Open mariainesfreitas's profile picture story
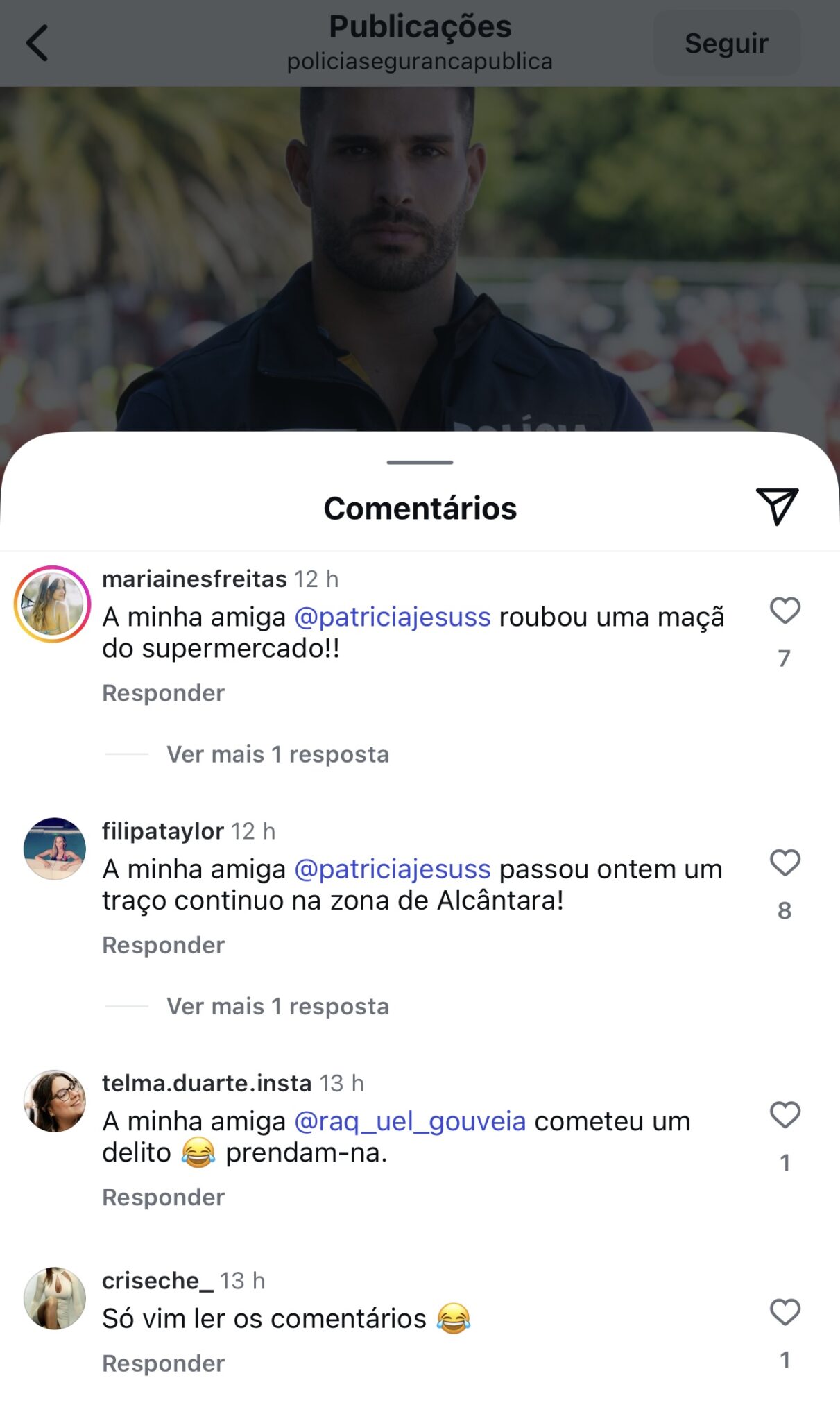 pyautogui.click(x=53, y=604)
